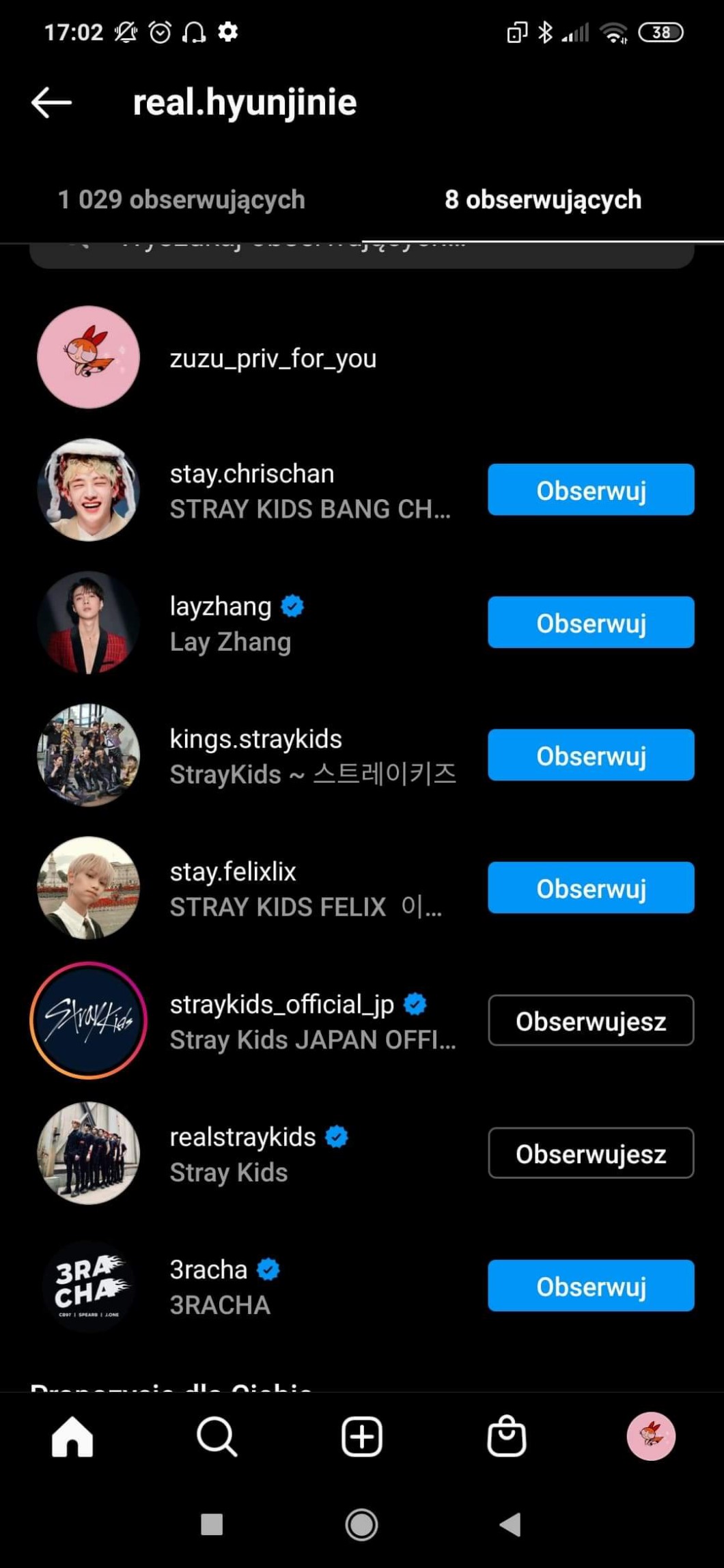Viewport: 724px width, 1568px height.
Task: Open the search and explore tab
Action: [x=217, y=1436]
